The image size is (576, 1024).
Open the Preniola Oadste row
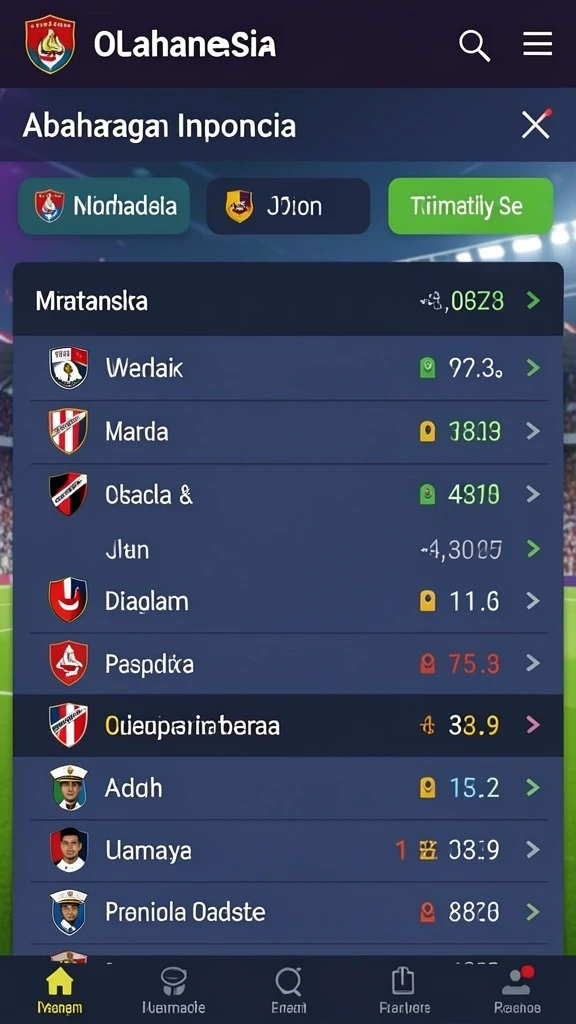[288, 912]
